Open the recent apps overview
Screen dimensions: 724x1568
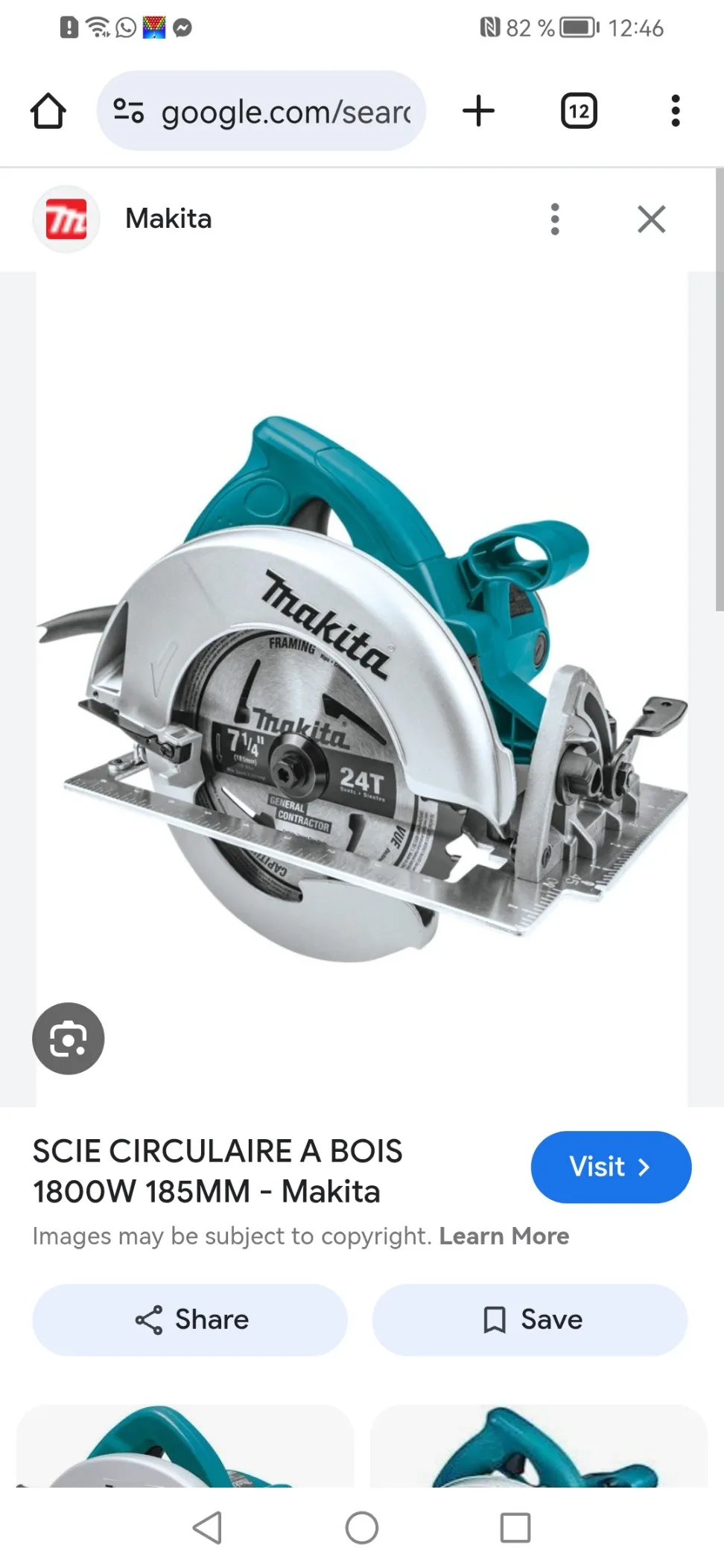[515, 1528]
